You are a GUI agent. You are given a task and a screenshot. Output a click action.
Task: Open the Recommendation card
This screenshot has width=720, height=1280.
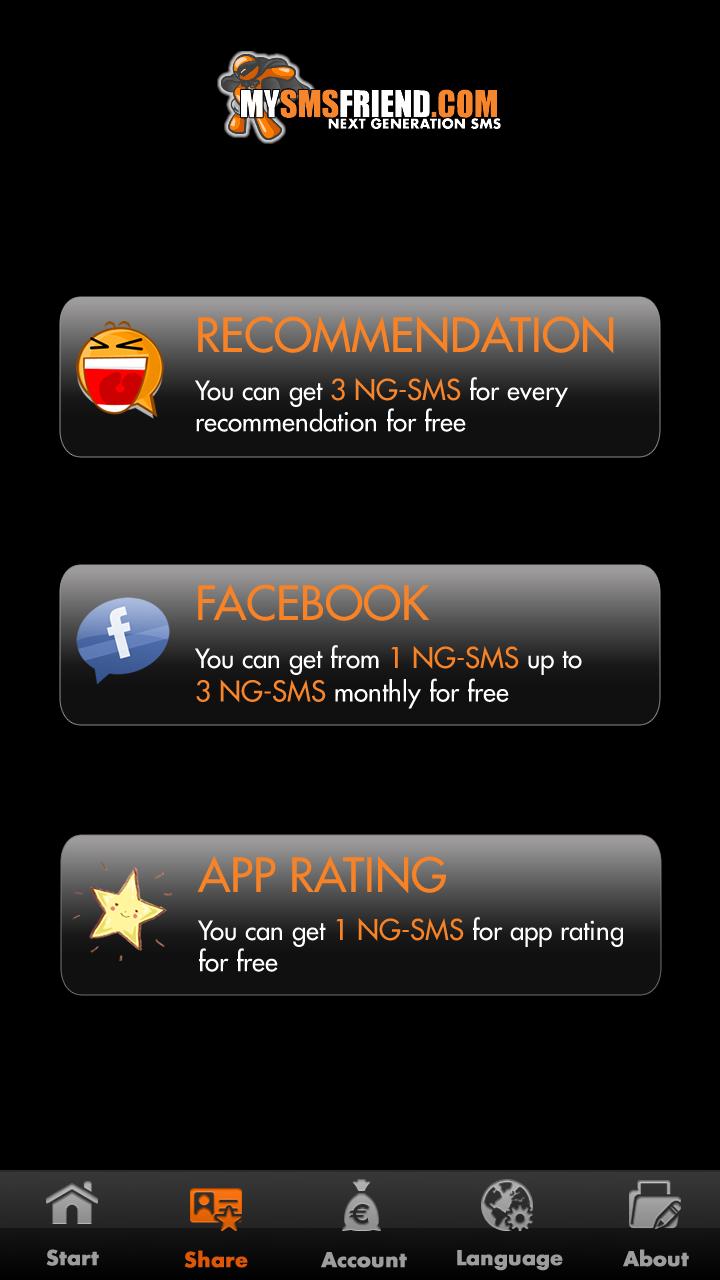(x=360, y=377)
